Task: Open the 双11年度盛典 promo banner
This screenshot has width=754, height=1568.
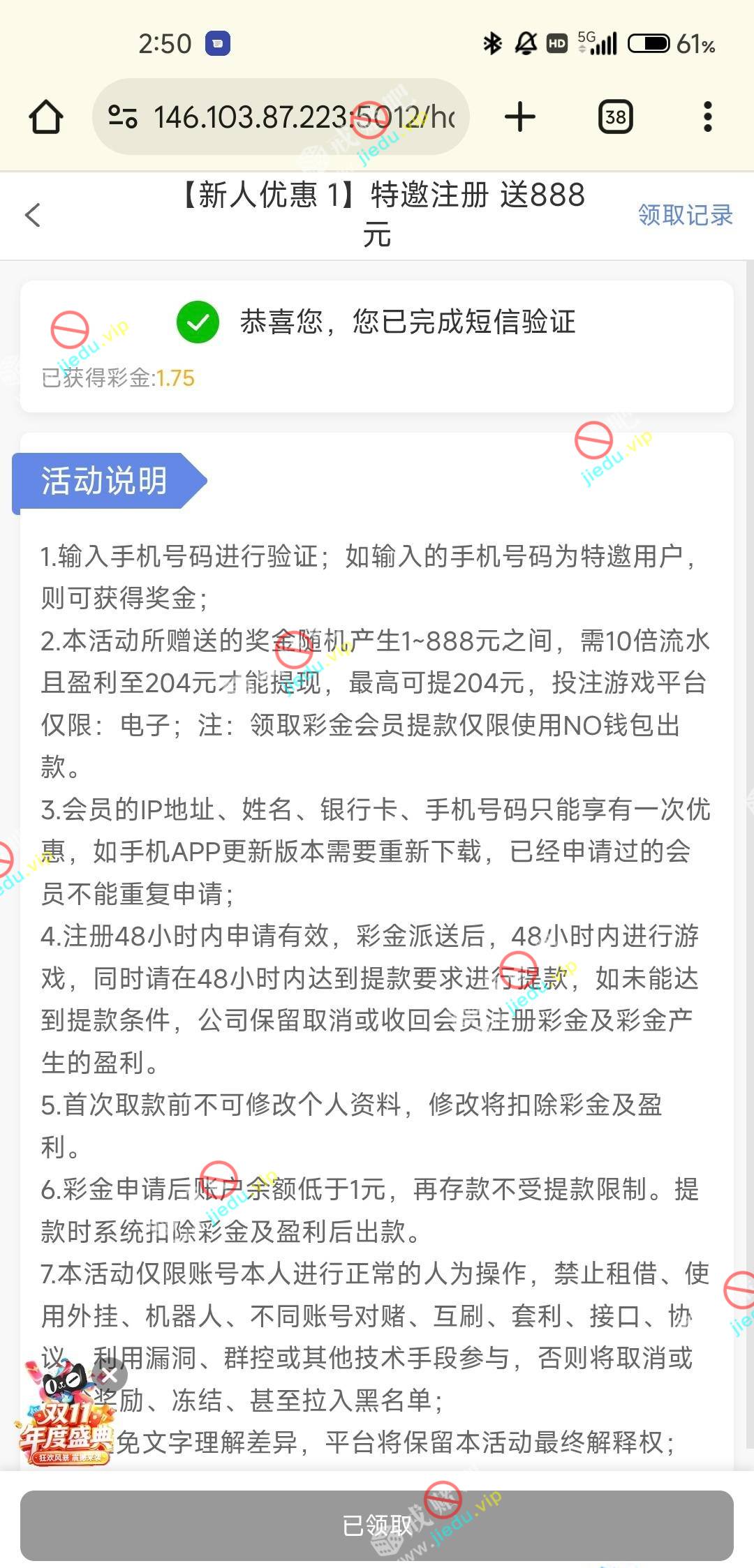Action: (x=64, y=1424)
